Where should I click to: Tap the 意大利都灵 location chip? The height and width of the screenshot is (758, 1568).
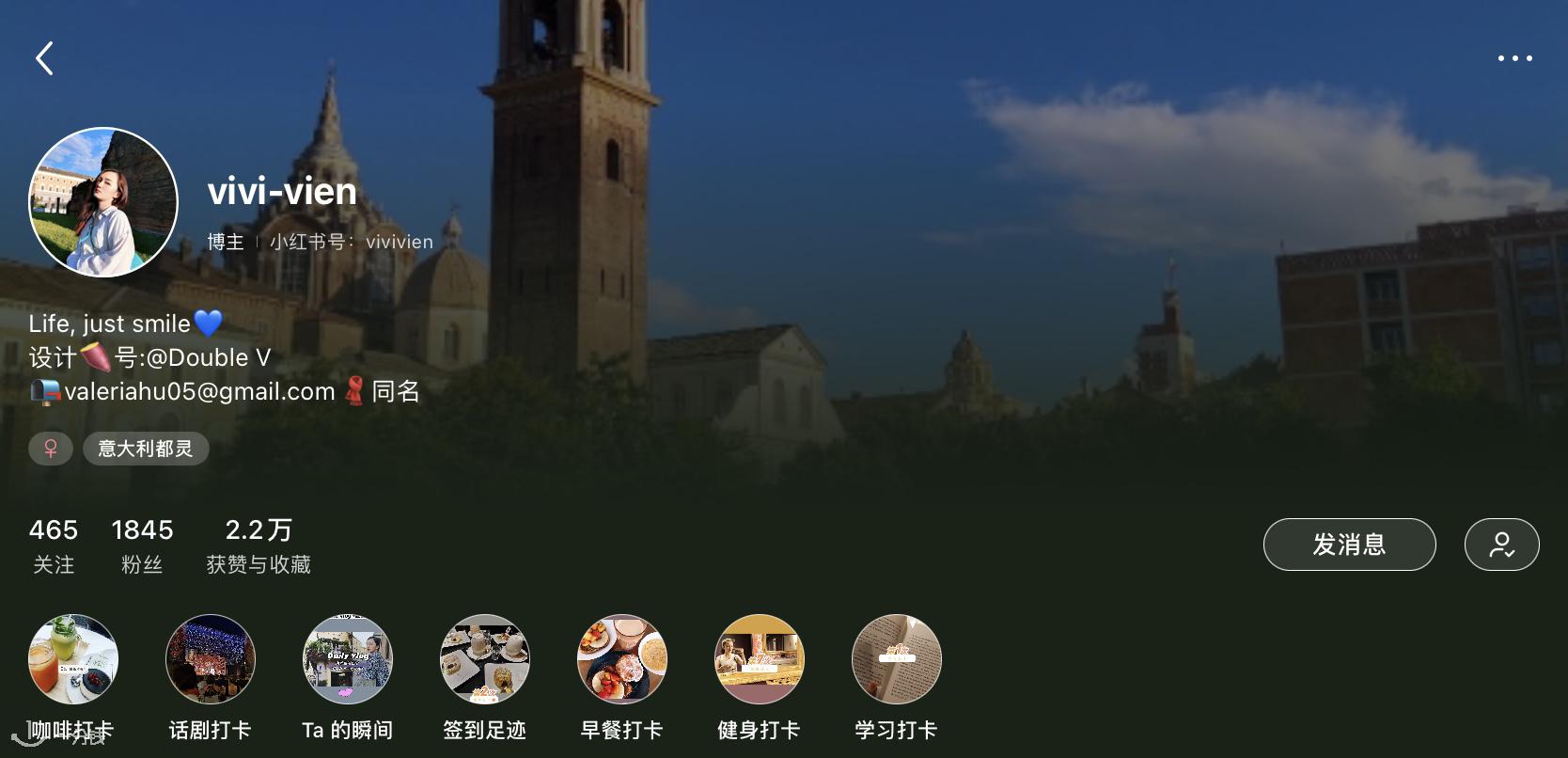(146, 449)
